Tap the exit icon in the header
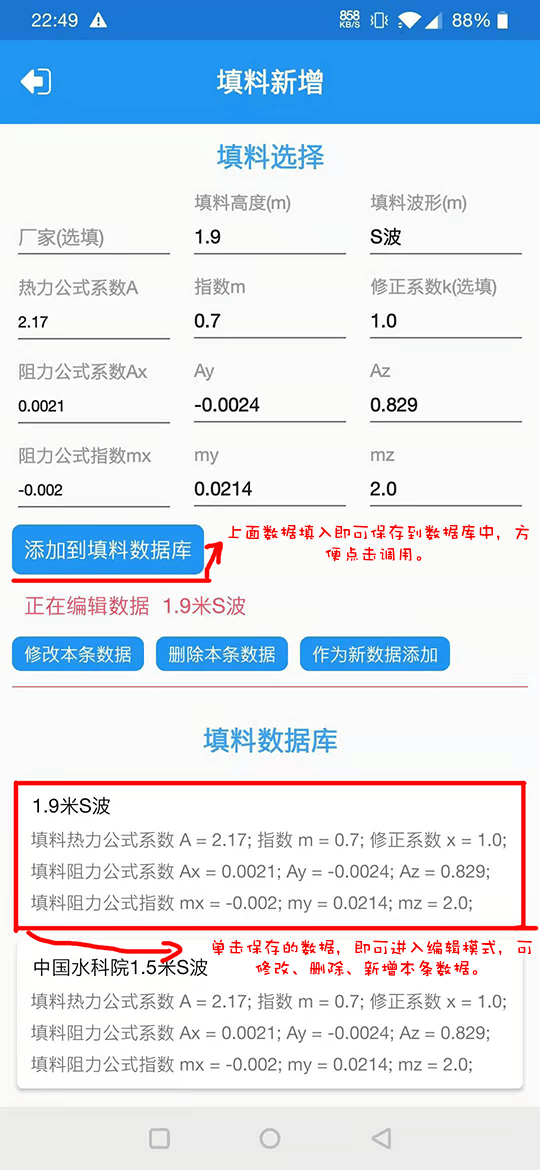Viewport: 540px width, 1170px height. [x=36, y=81]
